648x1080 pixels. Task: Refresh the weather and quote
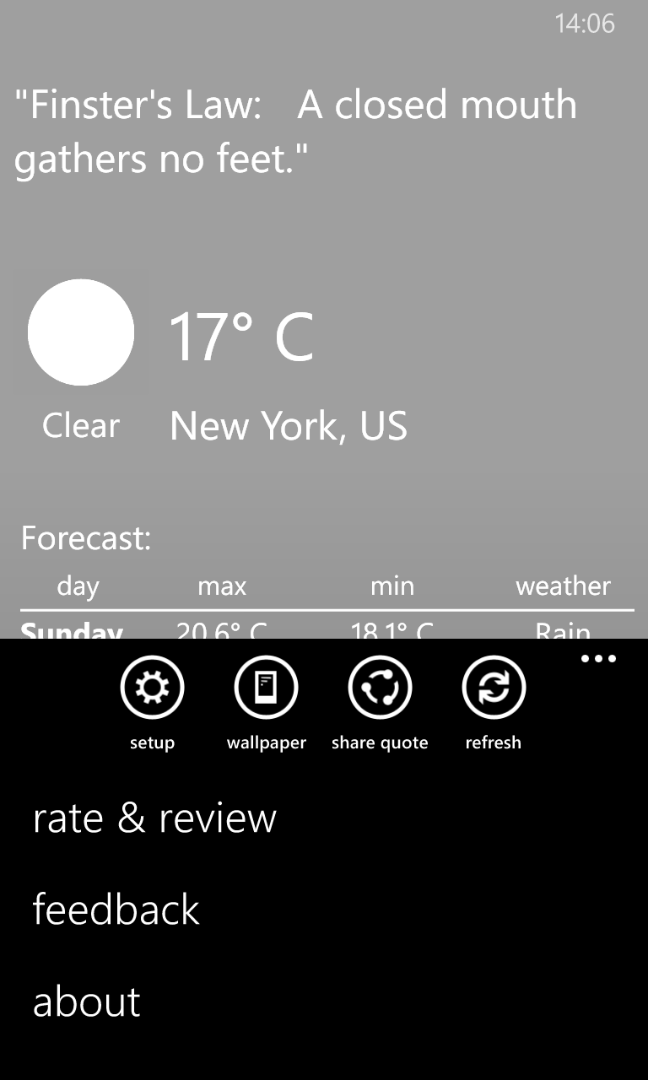pyautogui.click(x=493, y=687)
